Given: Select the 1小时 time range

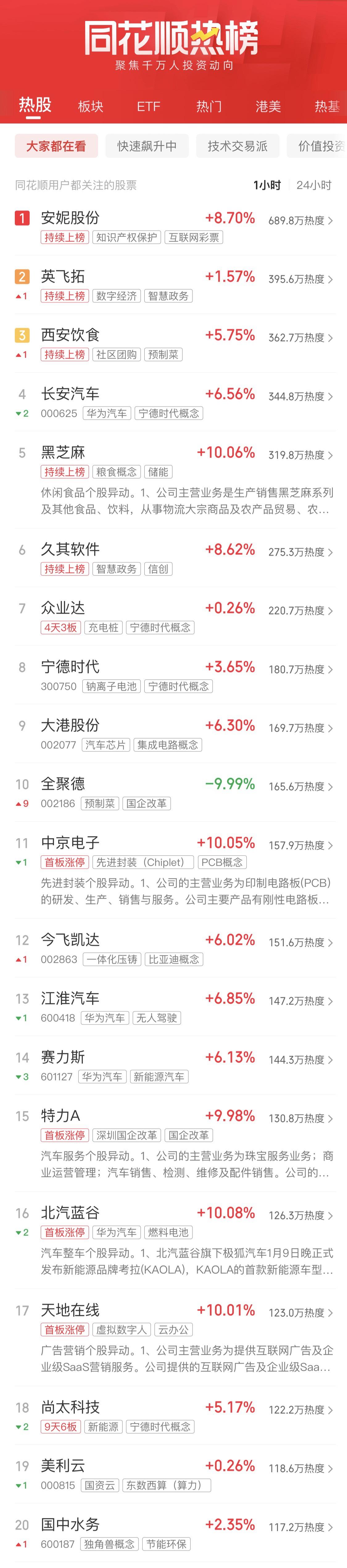Looking at the screenshot, I should (266, 185).
